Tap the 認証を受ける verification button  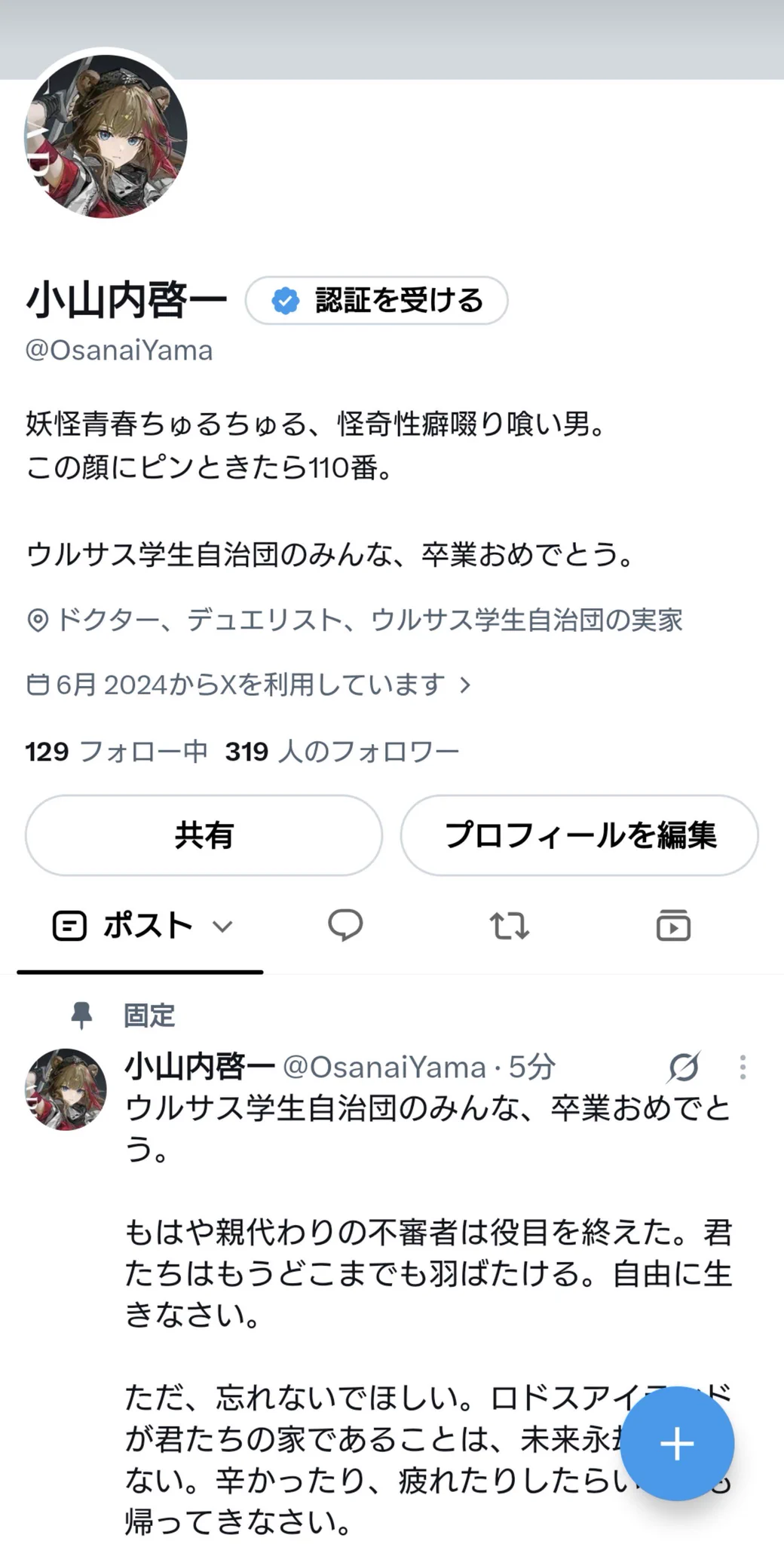pyautogui.click(x=376, y=300)
